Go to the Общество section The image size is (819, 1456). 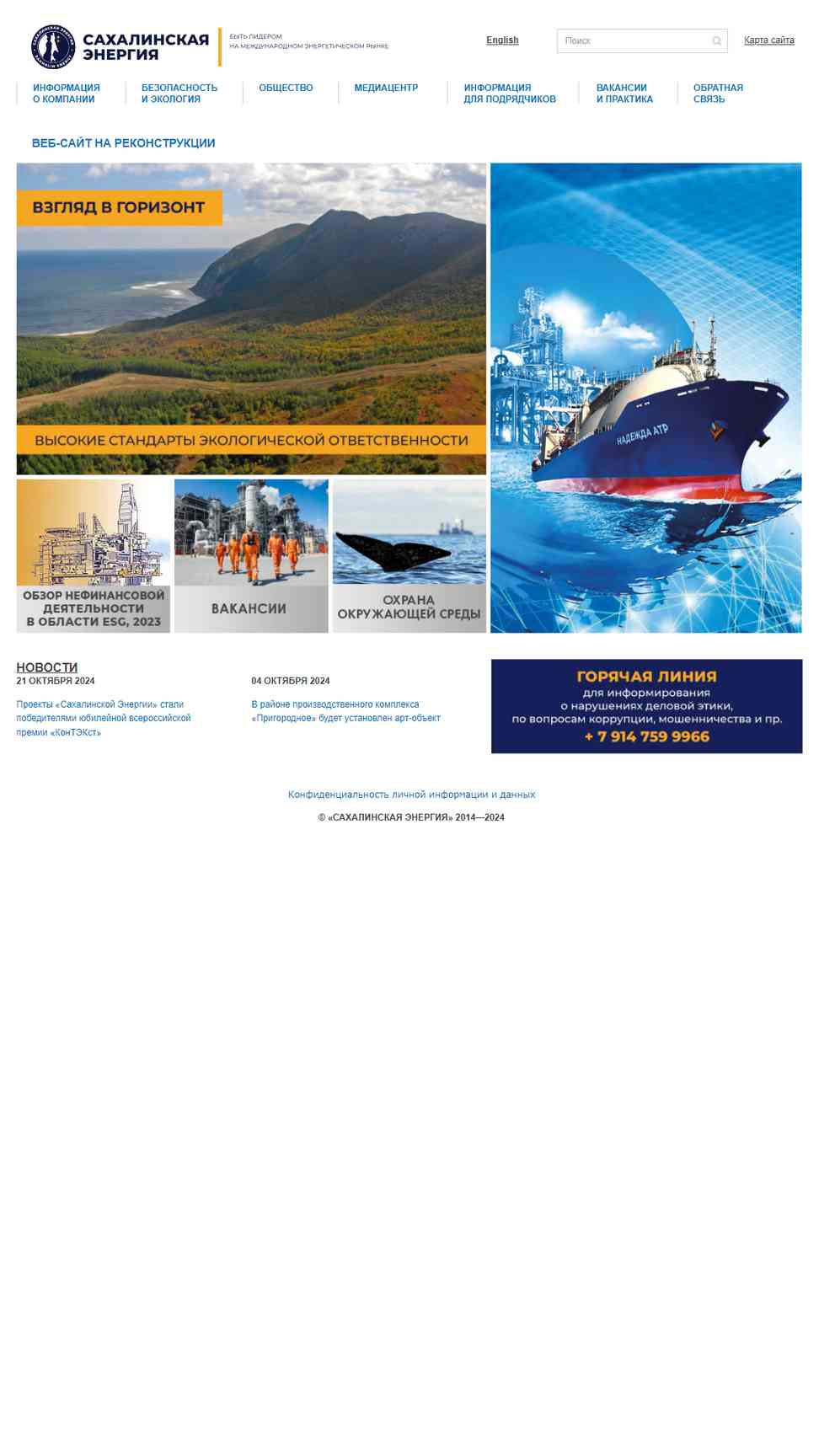point(286,88)
